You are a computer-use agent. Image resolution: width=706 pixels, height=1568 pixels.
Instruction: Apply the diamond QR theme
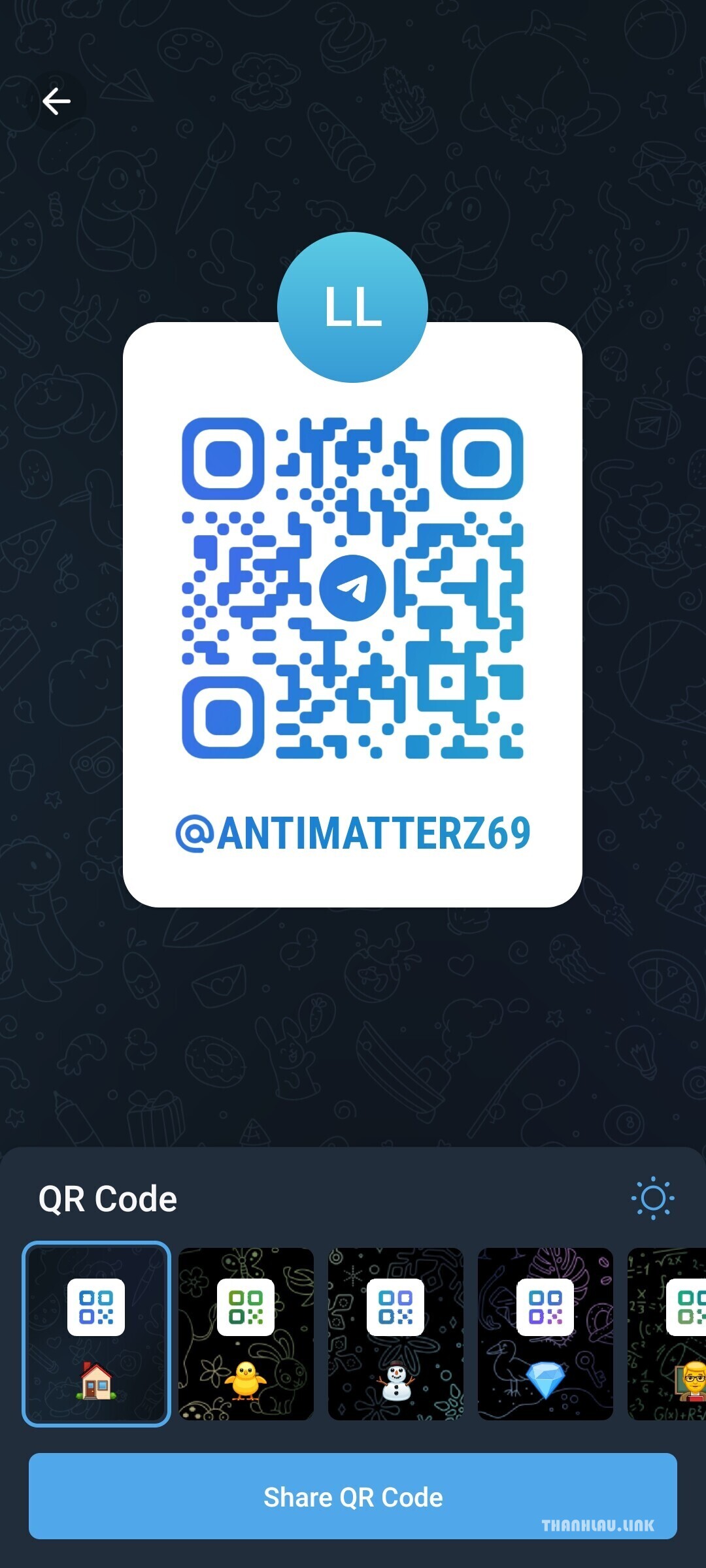545,1333
